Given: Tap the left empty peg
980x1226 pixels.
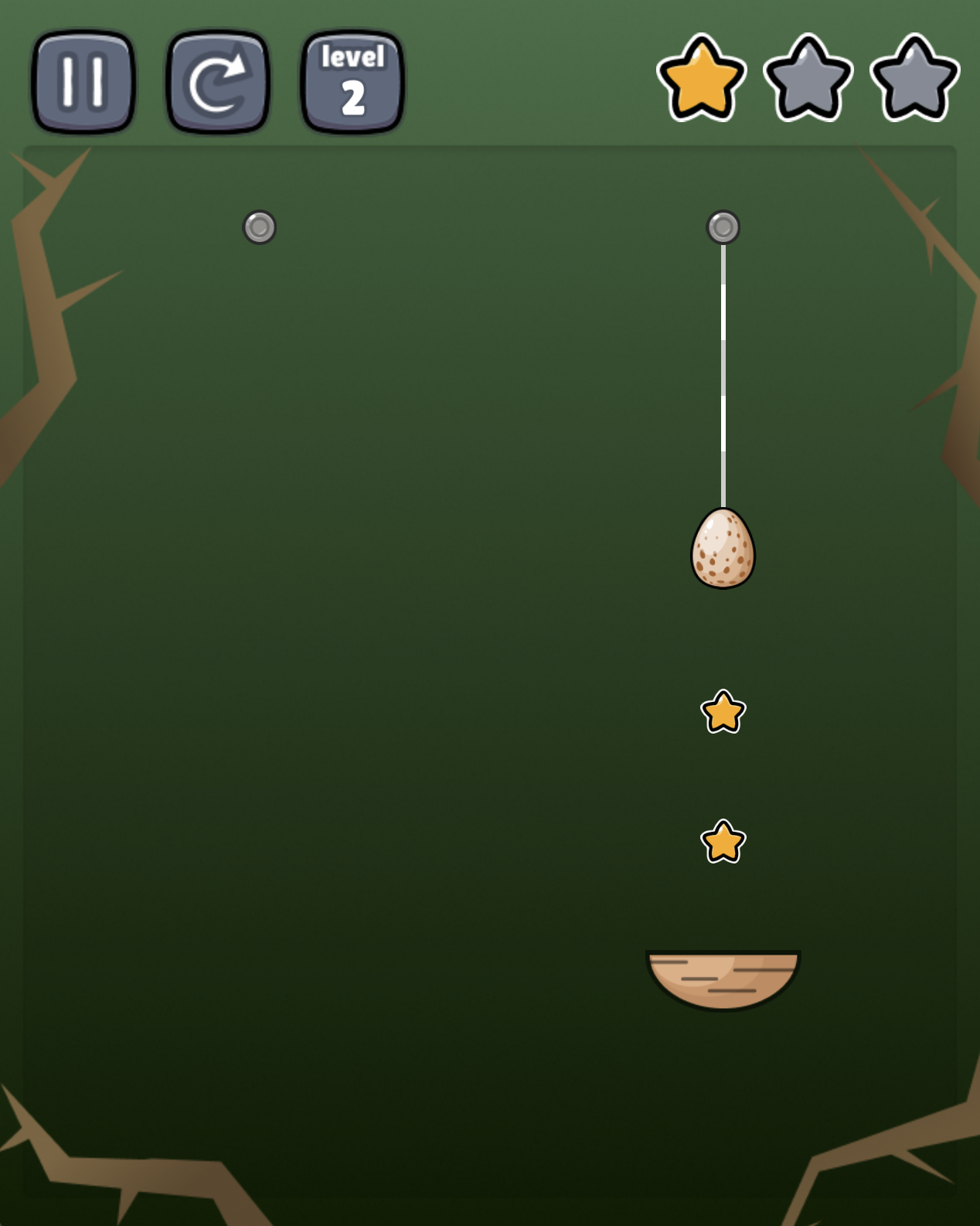Looking at the screenshot, I should pos(260,227).
